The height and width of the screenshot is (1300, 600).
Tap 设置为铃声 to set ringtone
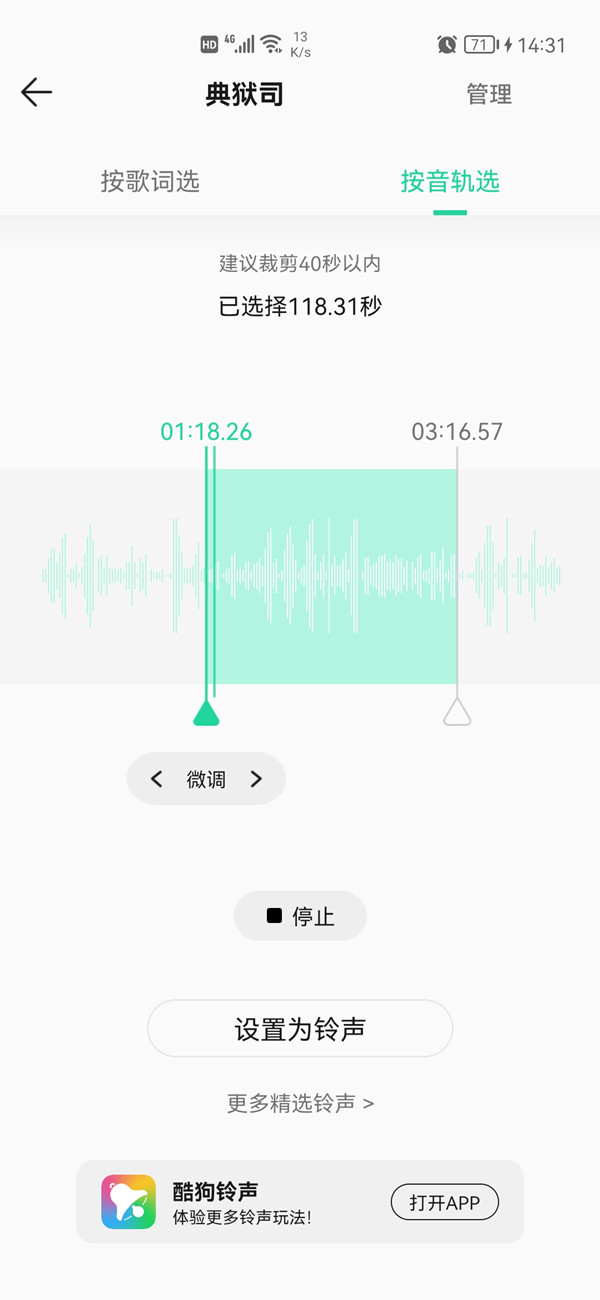300,1029
